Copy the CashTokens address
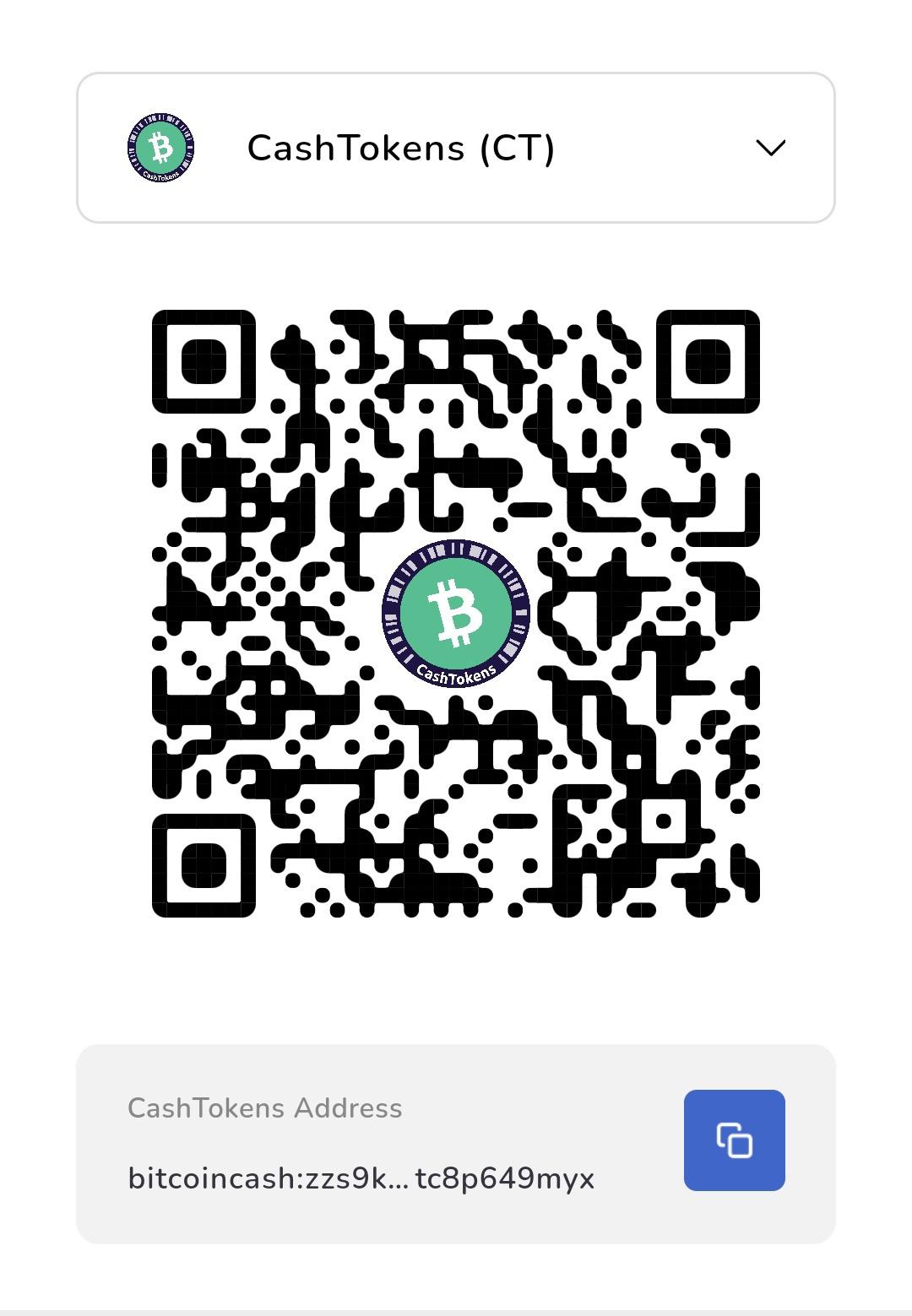Viewport: 912px width, 1316px height. [x=734, y=1140]
